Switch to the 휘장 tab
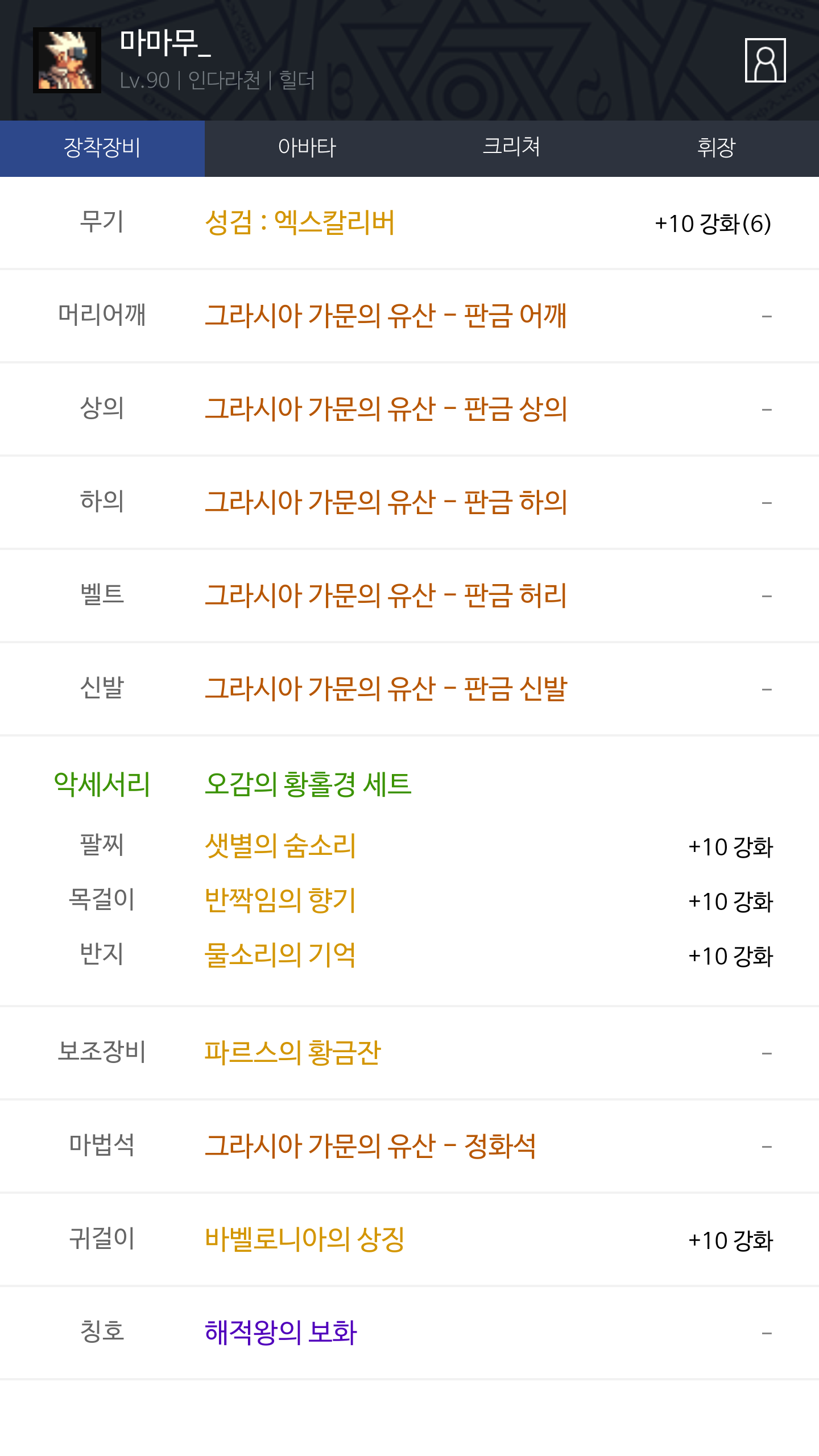 717,148
